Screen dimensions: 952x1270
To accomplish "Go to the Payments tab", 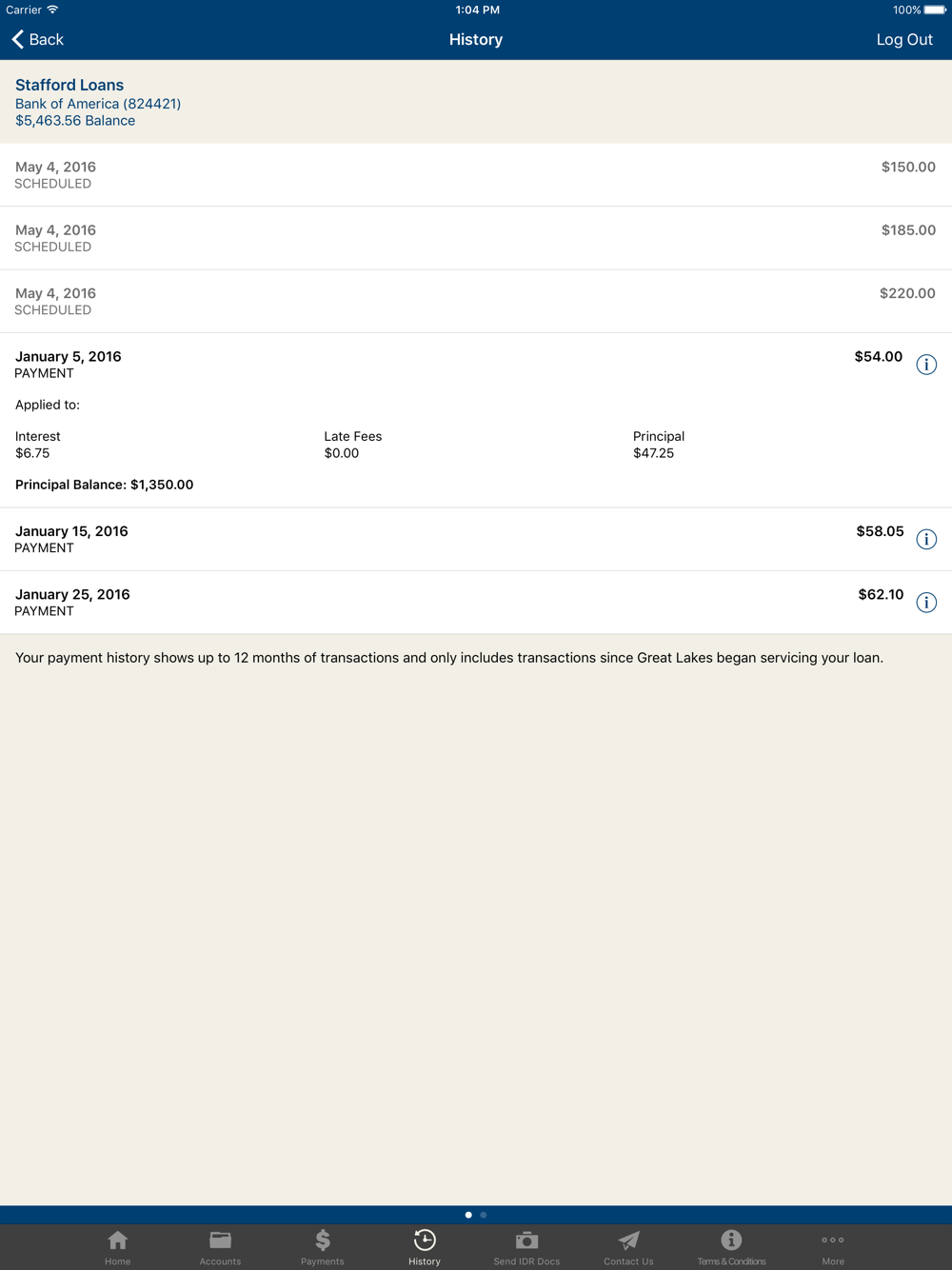I will click(x=323, y=1247).
